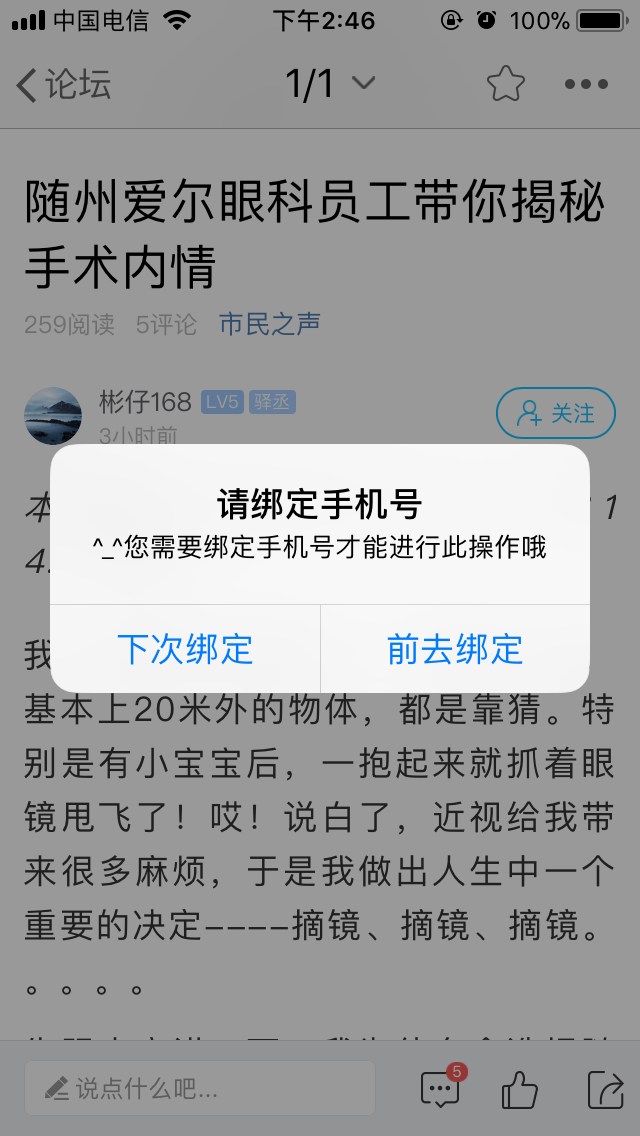Open the three-dot overflow menu

(586, 85)
